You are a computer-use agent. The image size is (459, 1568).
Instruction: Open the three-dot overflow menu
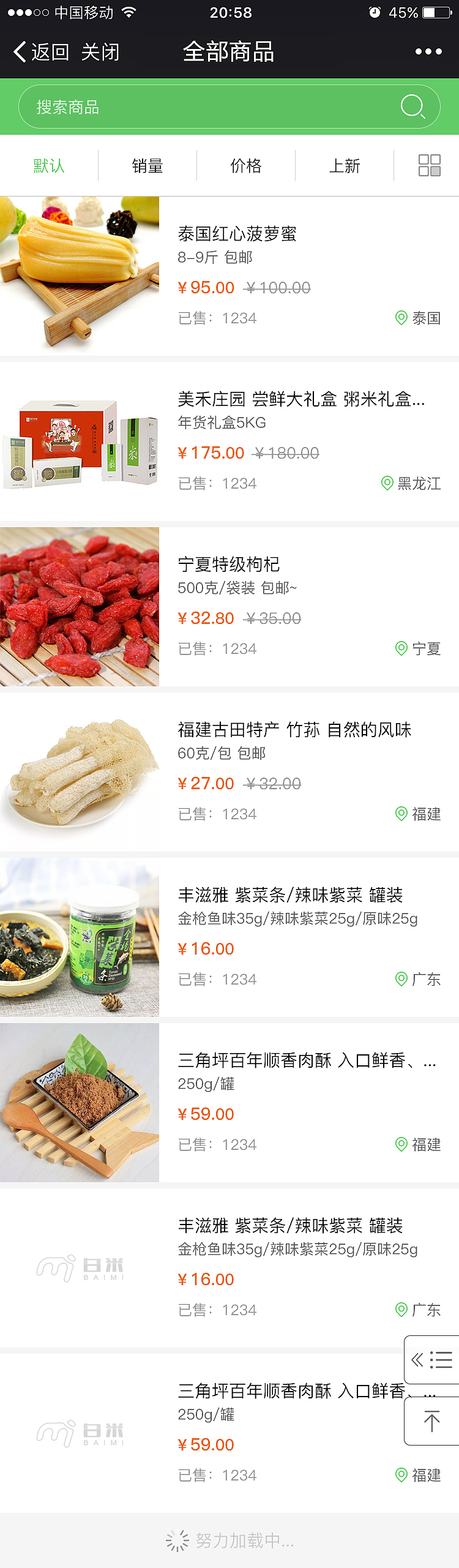coord(428,52)
